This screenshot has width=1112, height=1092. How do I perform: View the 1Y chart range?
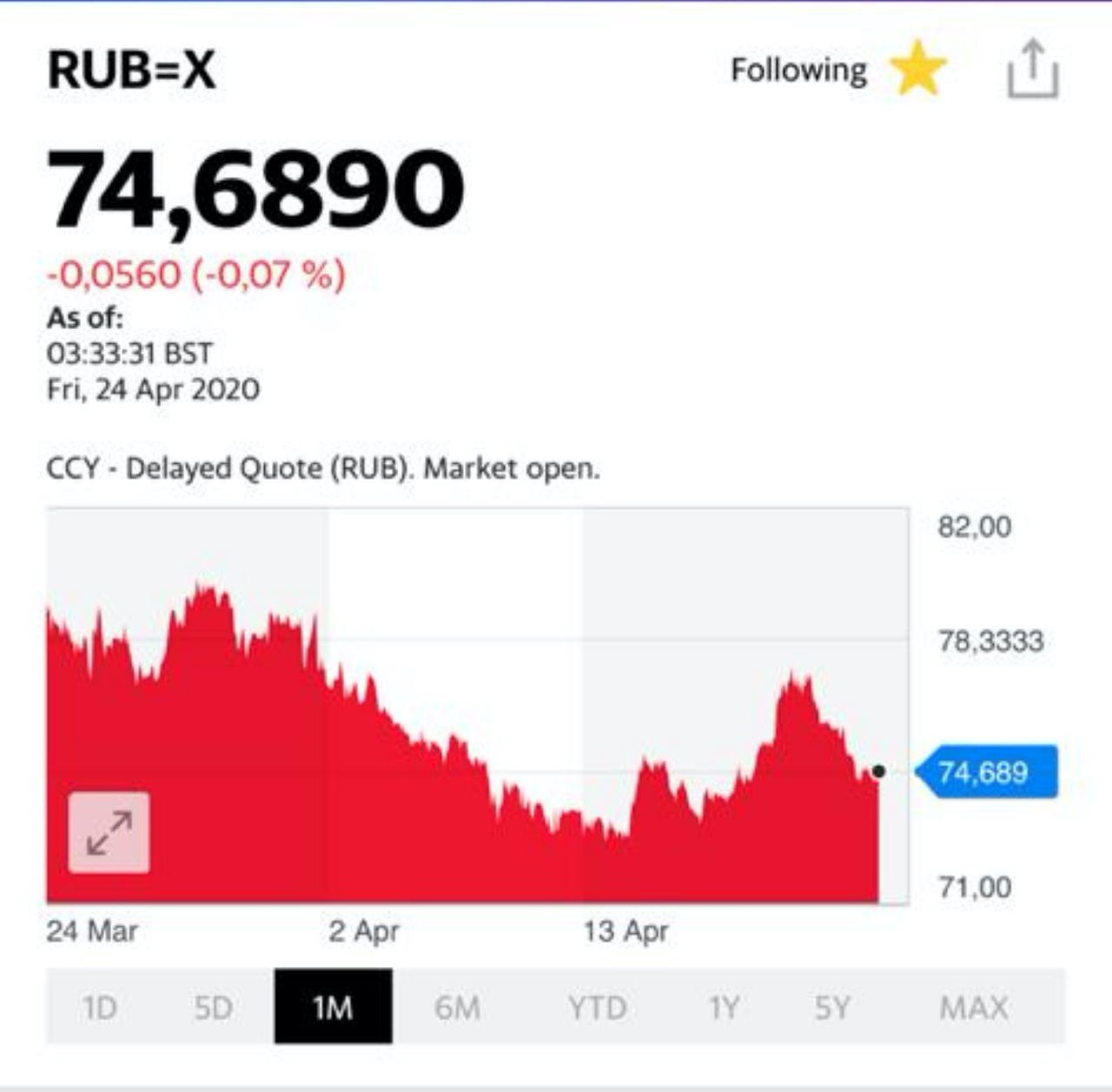724,1008
